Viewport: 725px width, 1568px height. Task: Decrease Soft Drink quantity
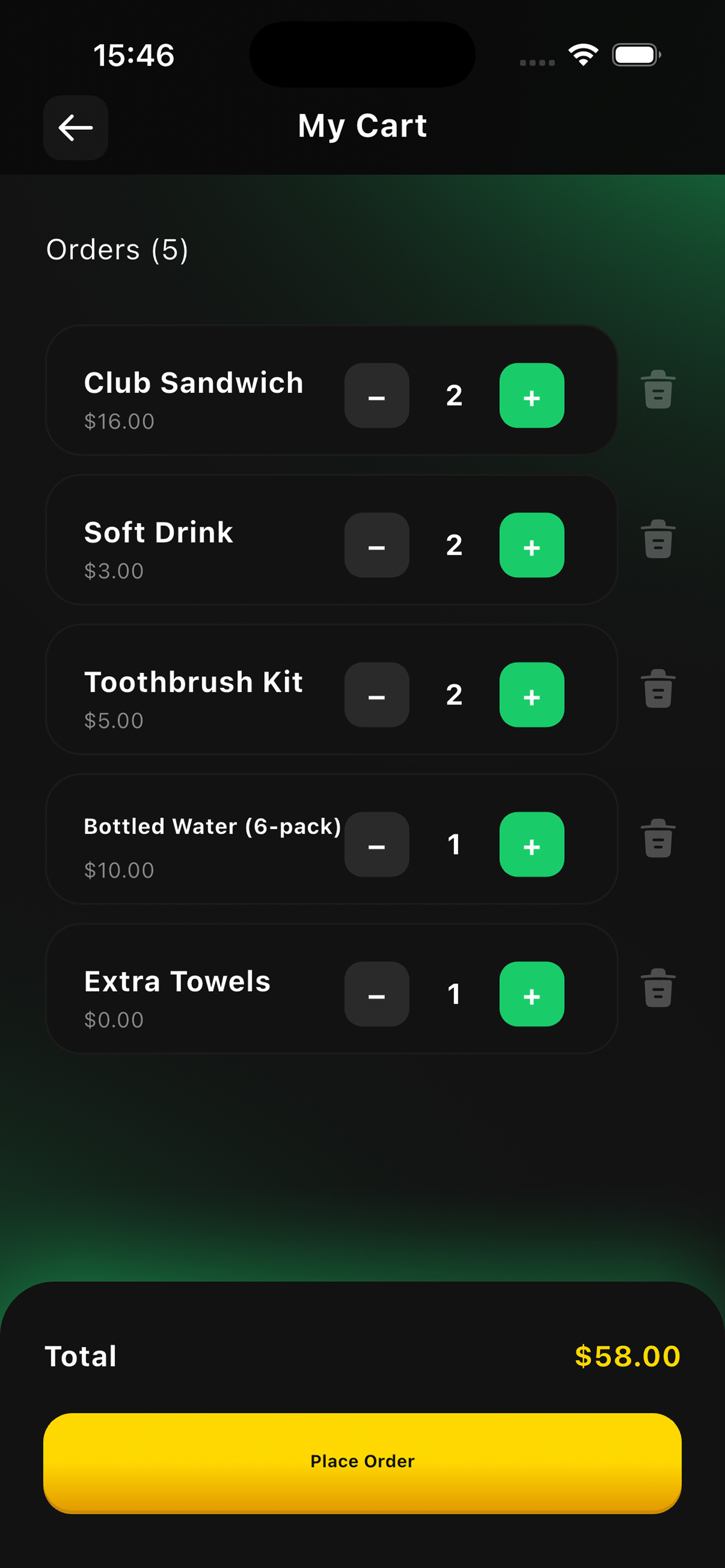[x=376, y=546]
